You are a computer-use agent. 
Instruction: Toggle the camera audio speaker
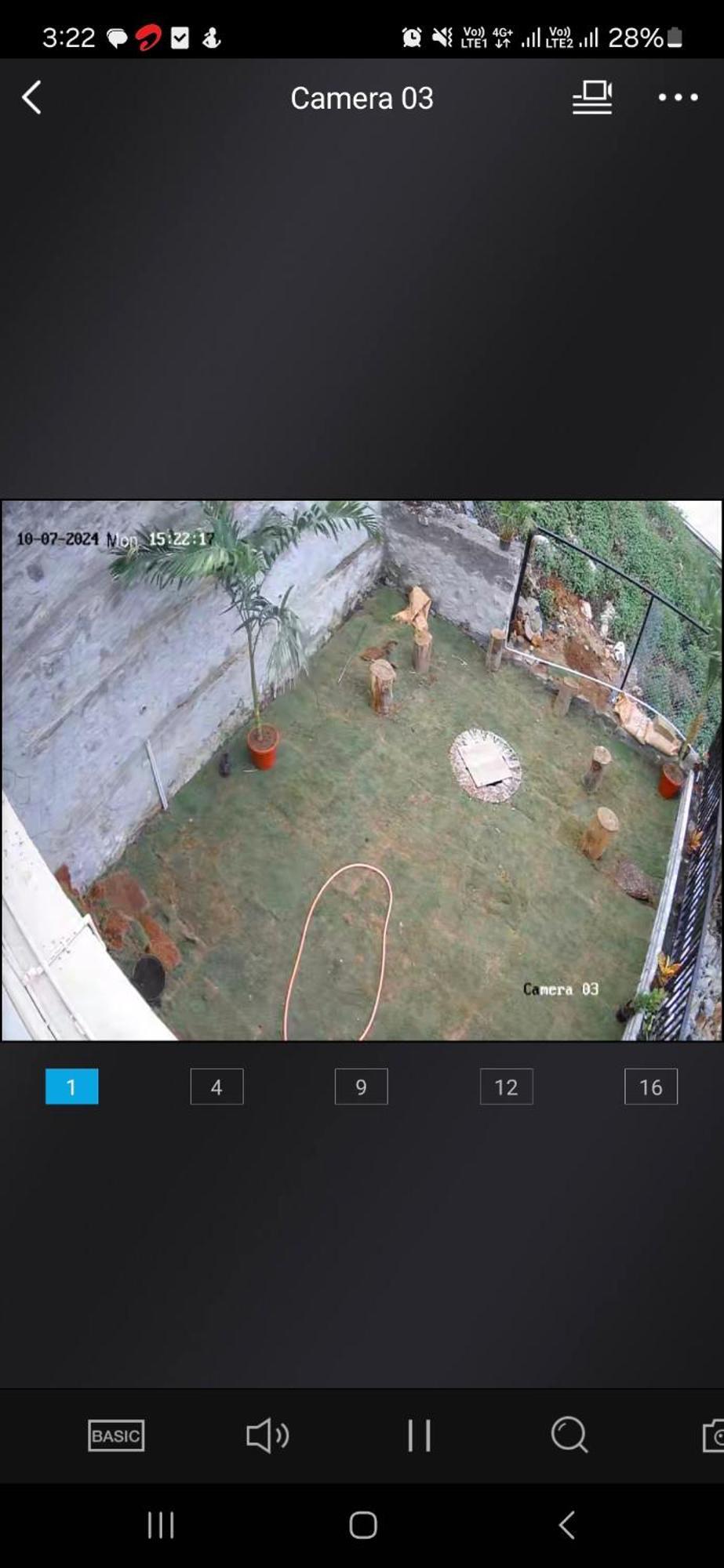coord(267,1436)
